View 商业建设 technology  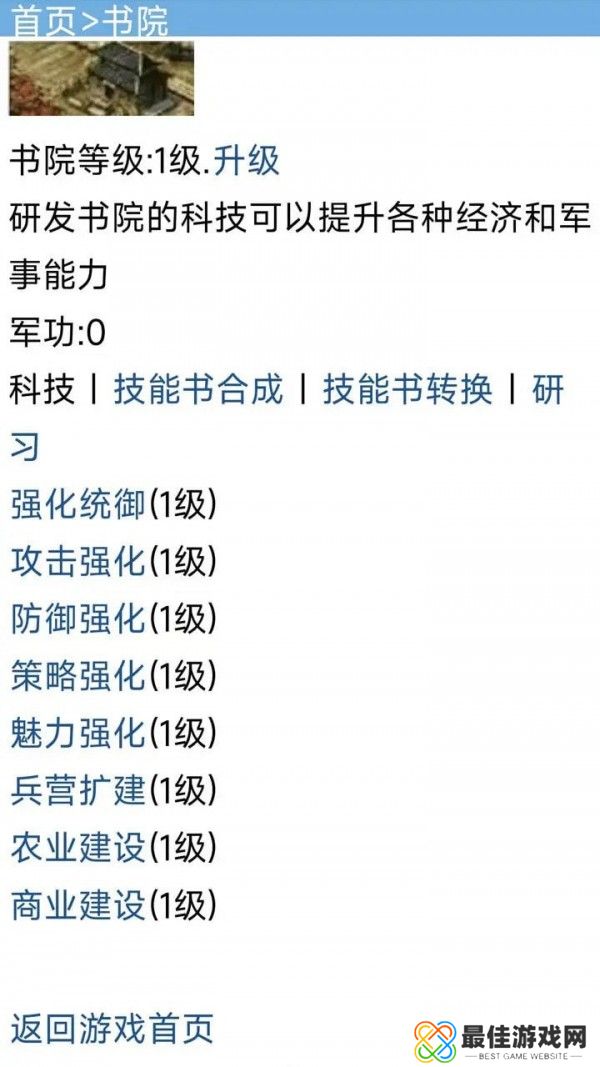click(78, 906)
